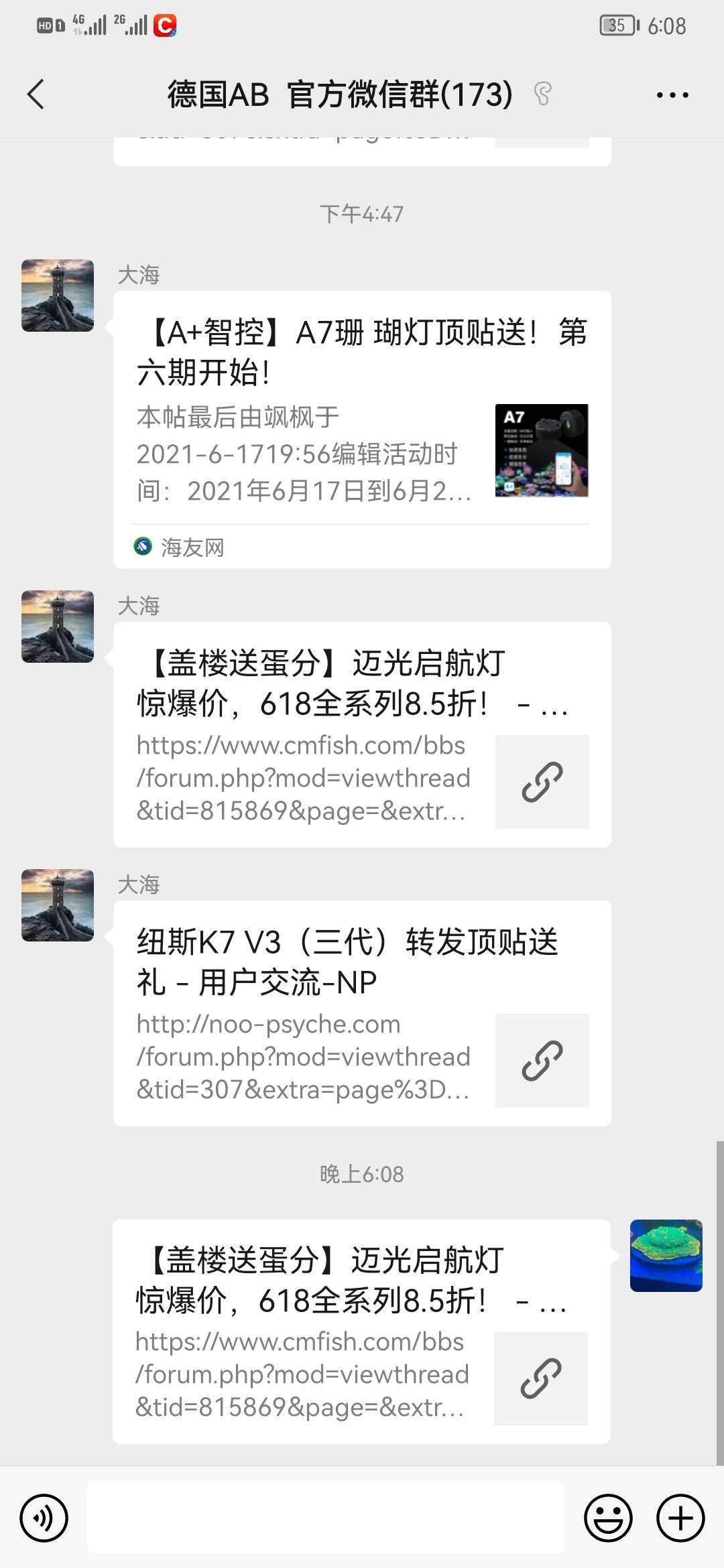The height and width of the screenshot is (1568, 724).
Task: Go back from the group chat
Action: 36,94
